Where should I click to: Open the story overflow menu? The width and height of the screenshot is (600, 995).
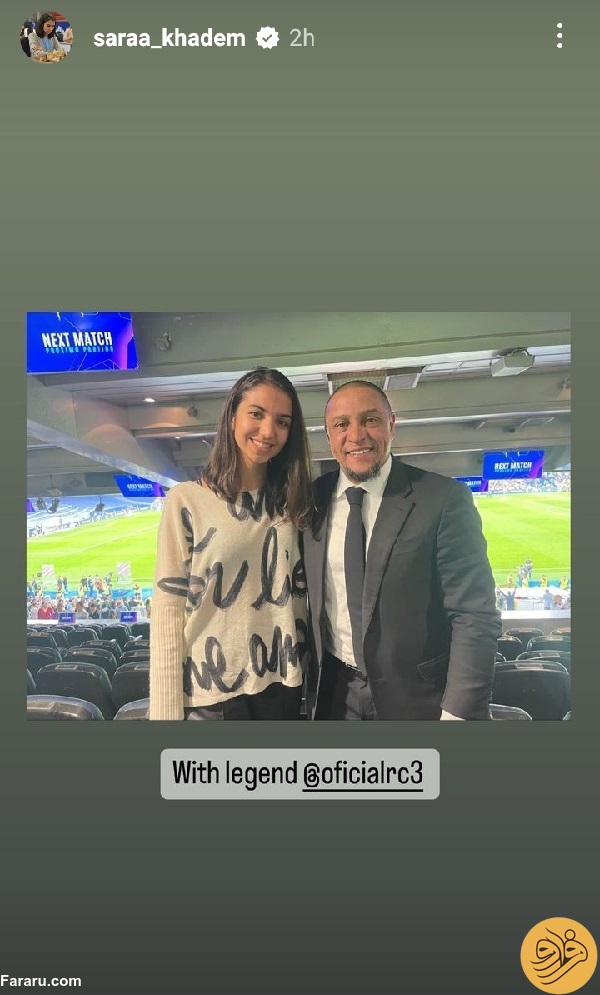point(559,37)
